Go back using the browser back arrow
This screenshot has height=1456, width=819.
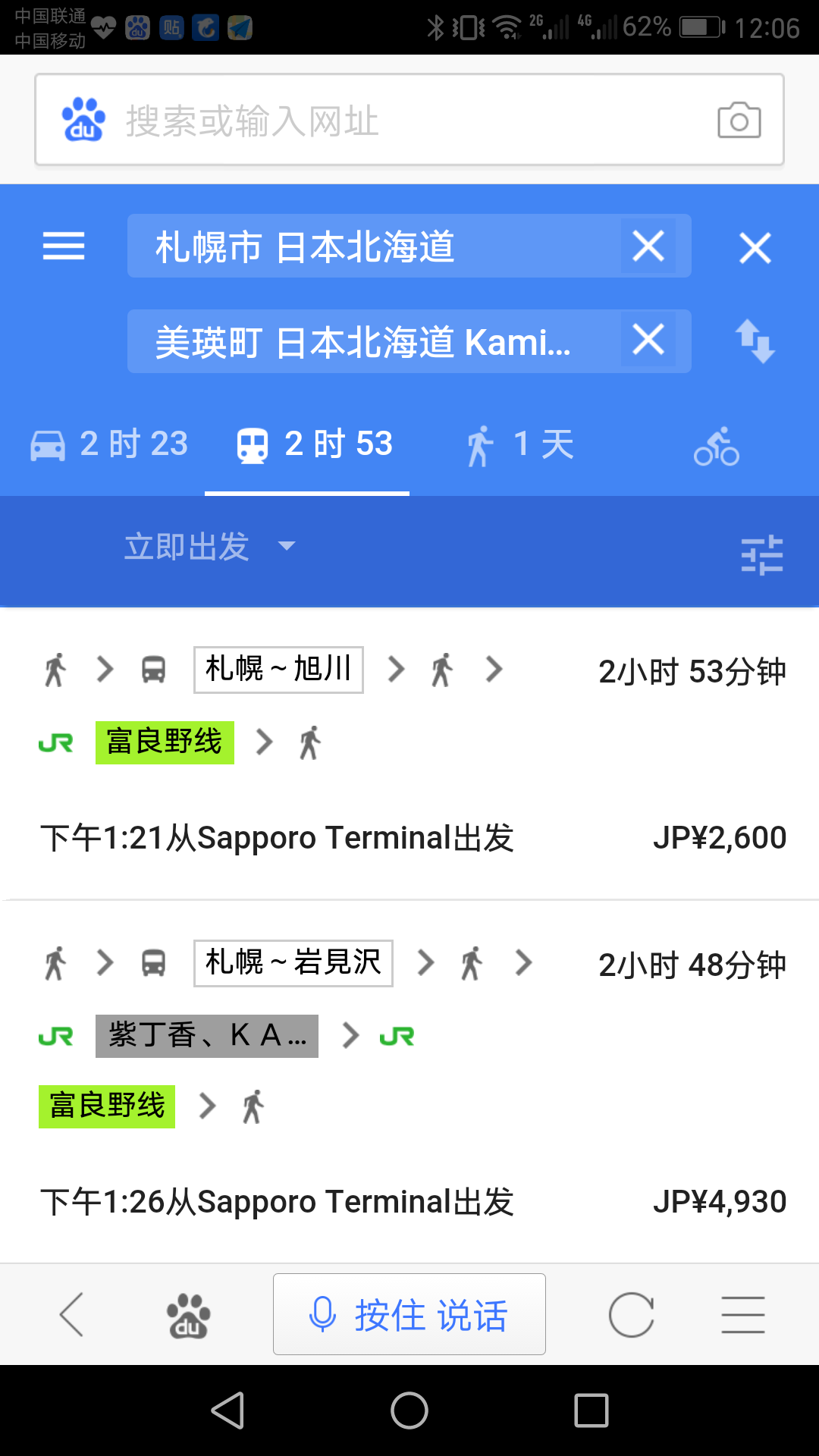[x=71, y=1314]
